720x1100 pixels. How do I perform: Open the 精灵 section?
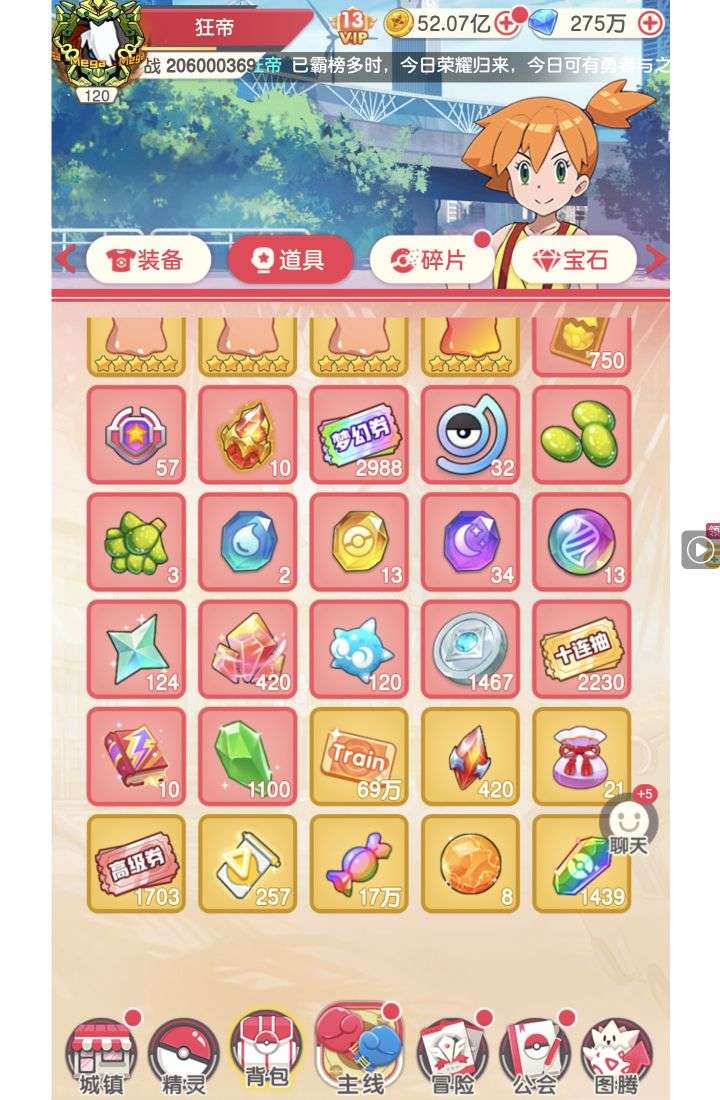[x=183, y=1055]
